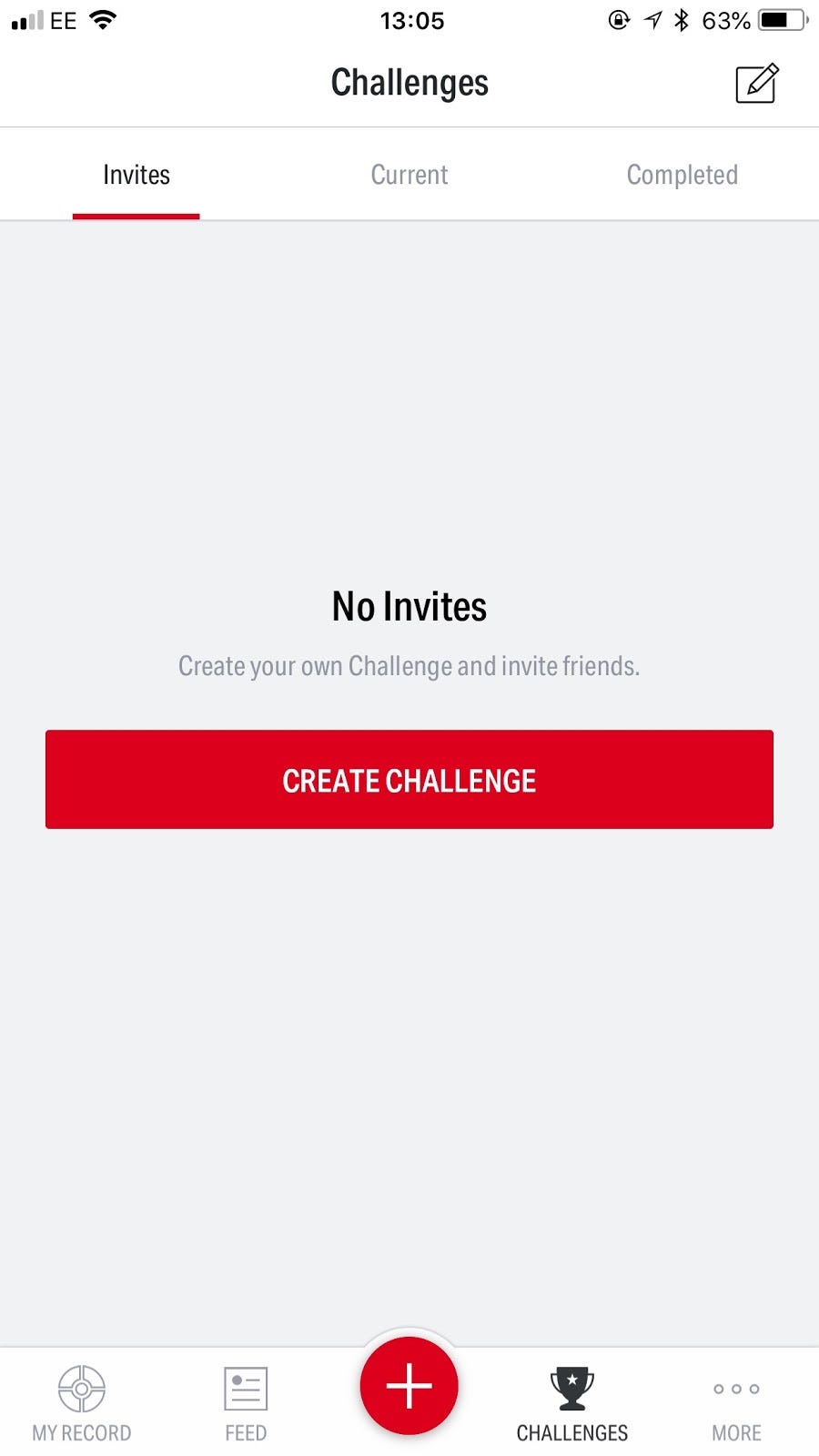
Task: Open the Completed challenges tab
Action: 682,175
